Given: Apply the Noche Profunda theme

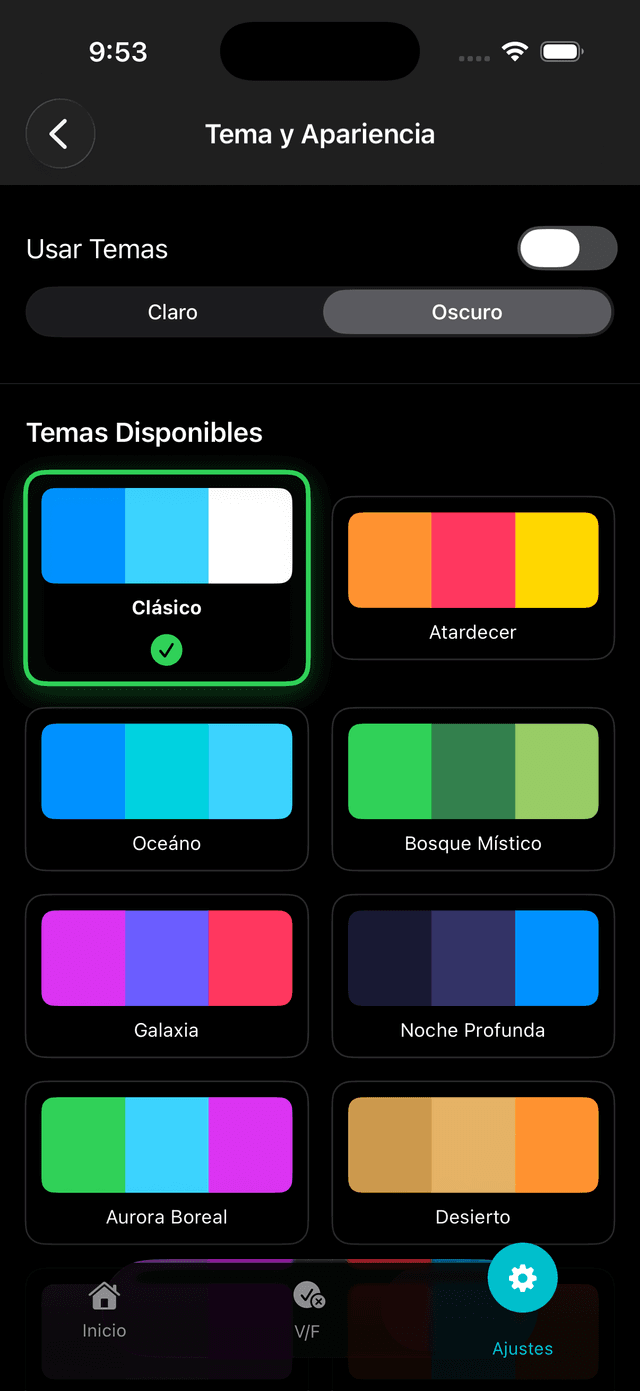Looking at the screenshot, I should click(x=473, y=975).
